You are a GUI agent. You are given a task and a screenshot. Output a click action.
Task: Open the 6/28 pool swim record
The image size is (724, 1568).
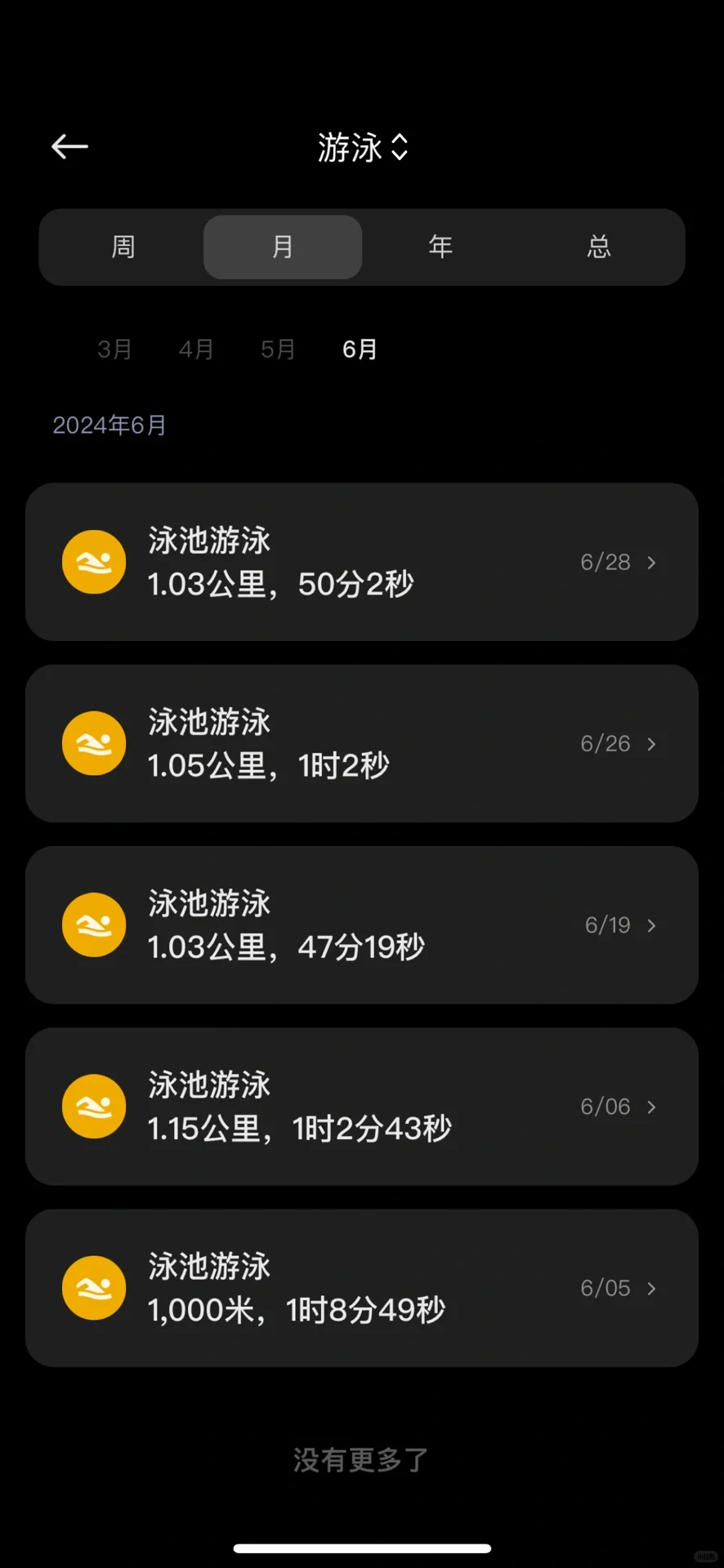coord(362,562)
